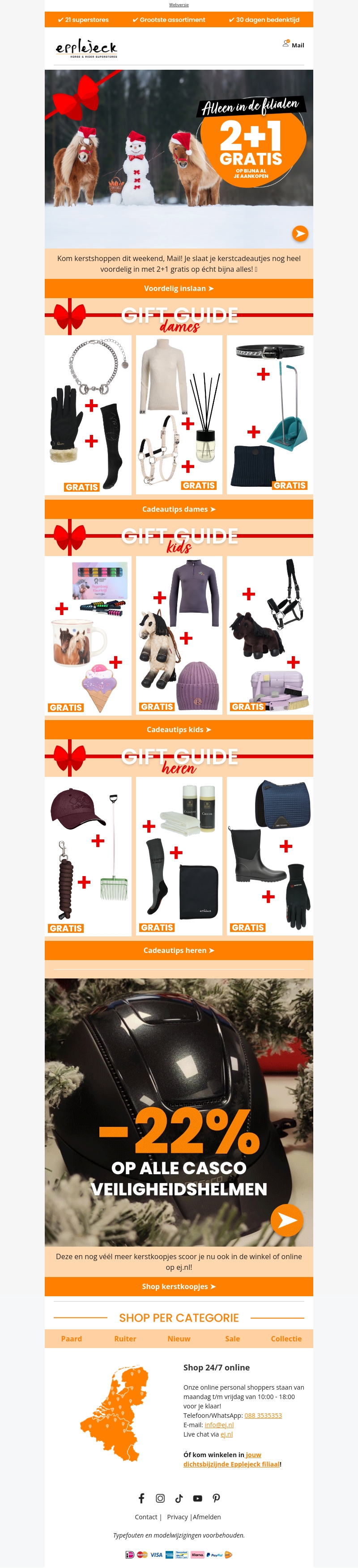Select the Sale category

(232, 1339)
